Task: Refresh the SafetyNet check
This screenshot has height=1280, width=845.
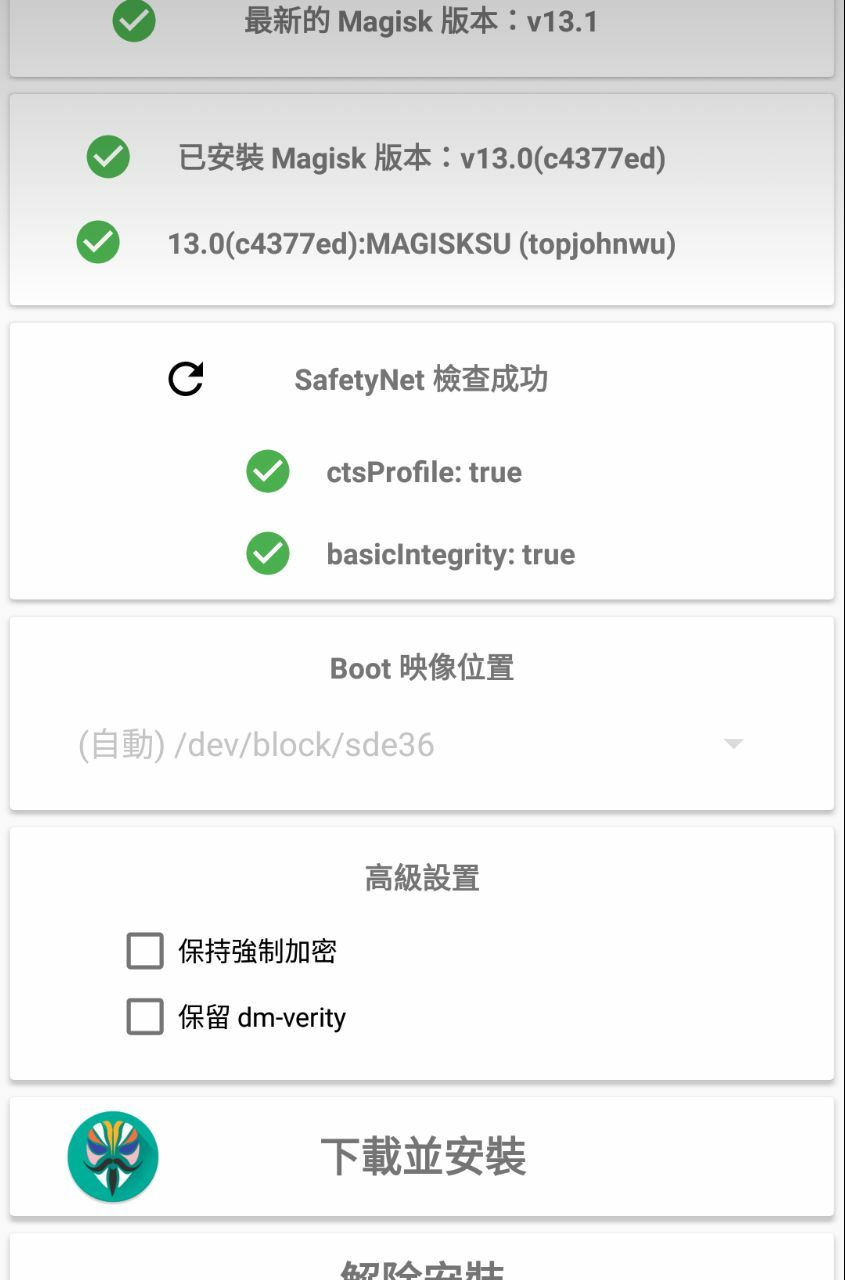Action: (186, 379)
